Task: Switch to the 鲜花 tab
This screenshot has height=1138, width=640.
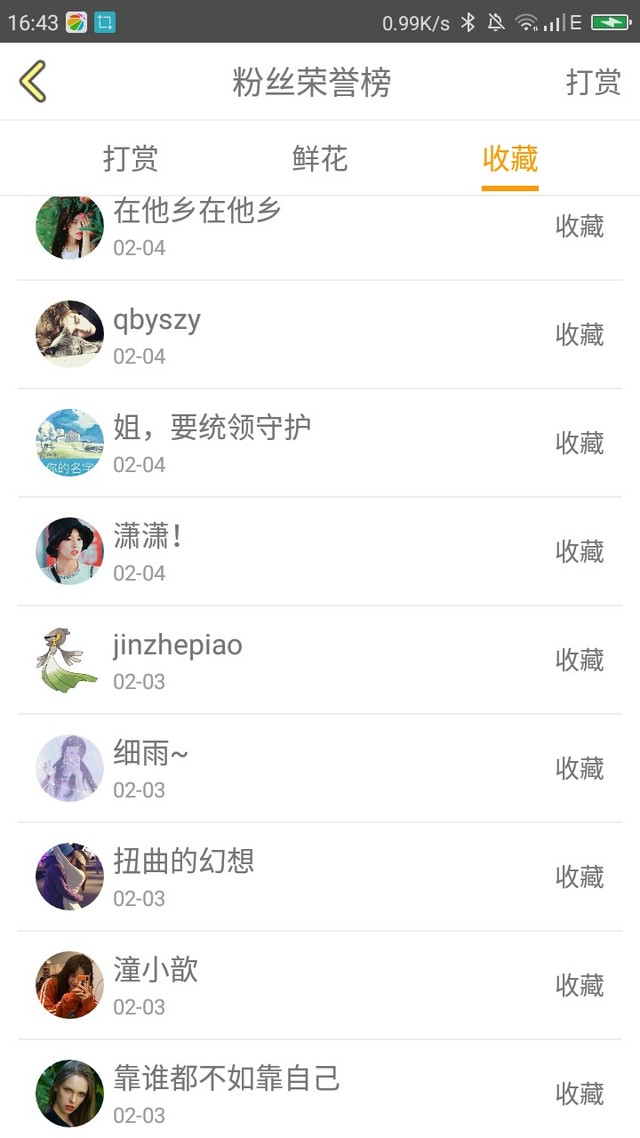Action: tap(320, 158)
